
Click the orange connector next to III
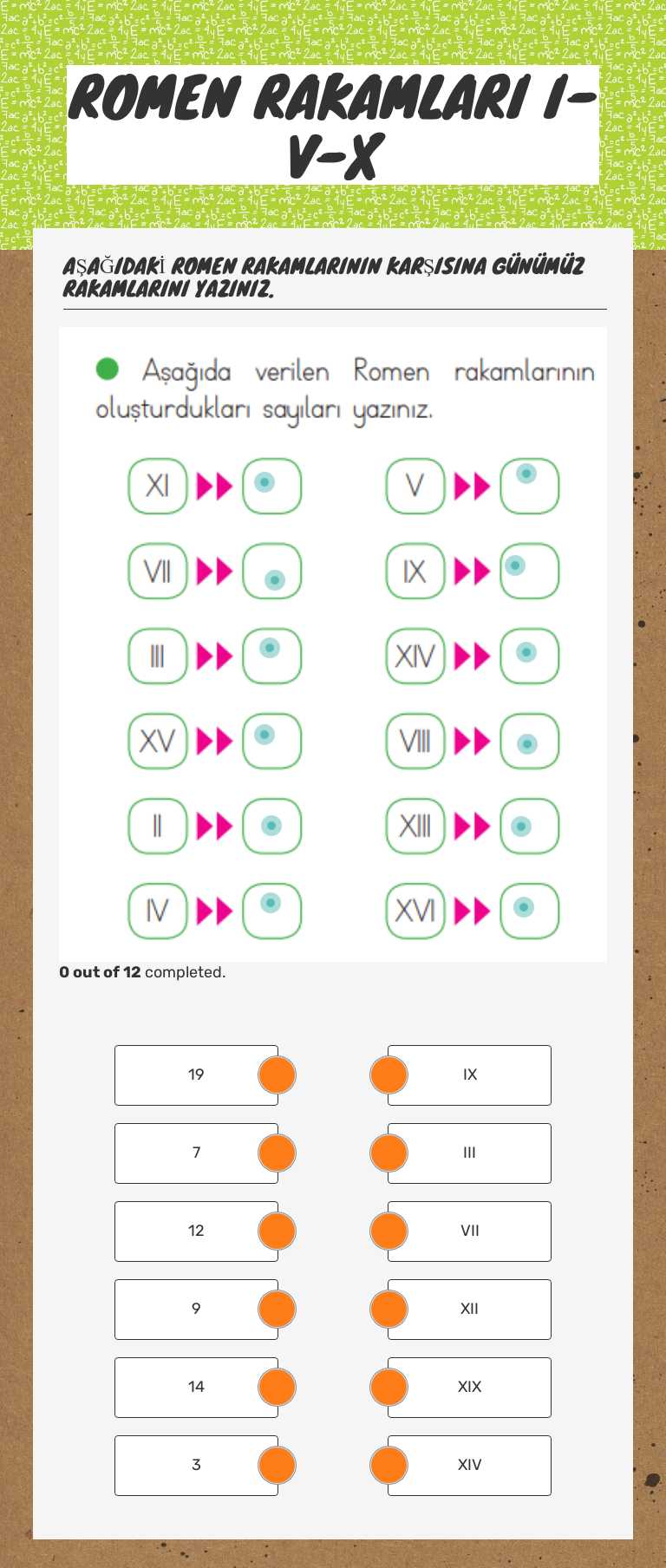pyautogui.click(x=389, y=1153)
